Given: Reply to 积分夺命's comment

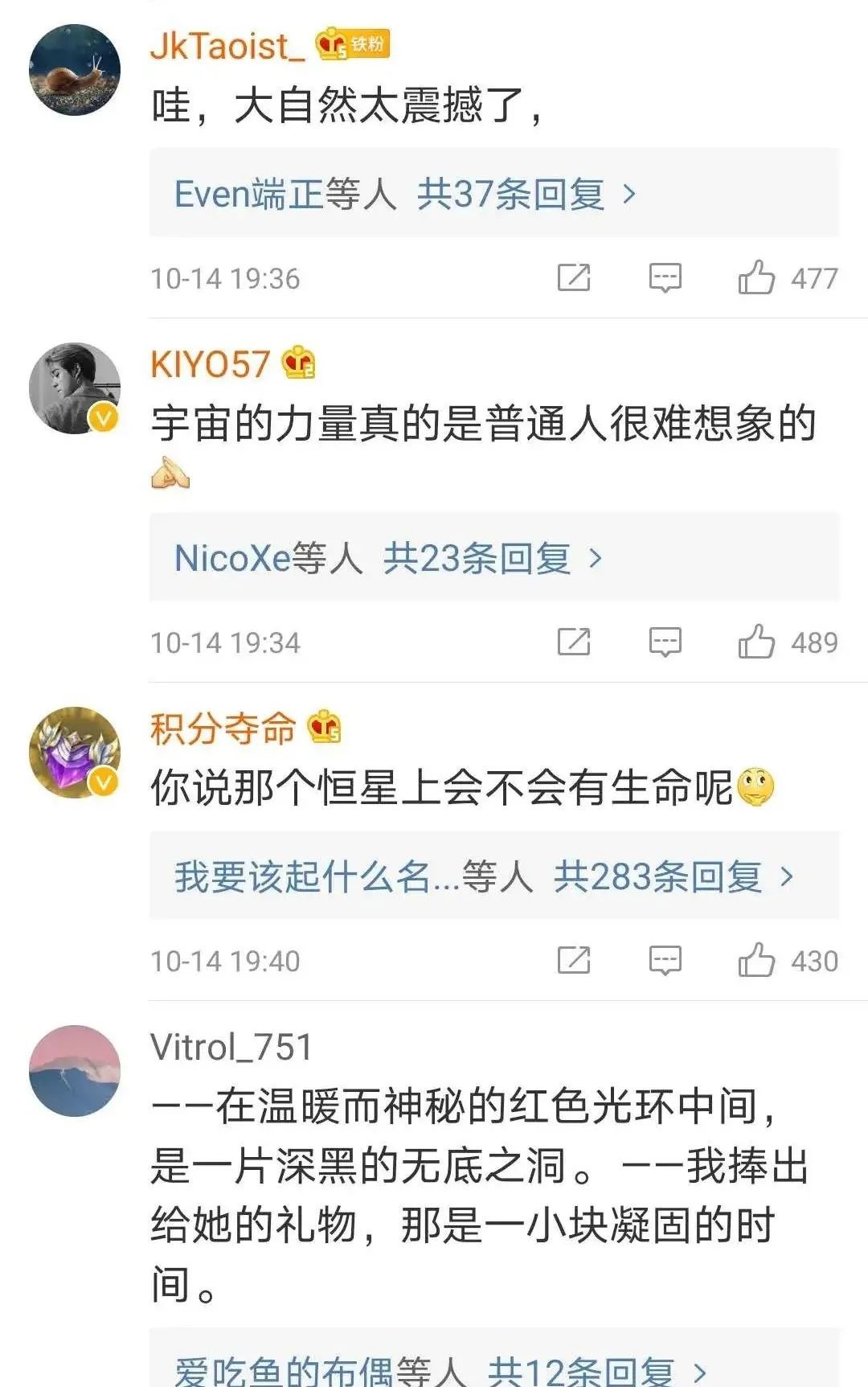Looking at the screenshot, I should [x=665, y=960].
